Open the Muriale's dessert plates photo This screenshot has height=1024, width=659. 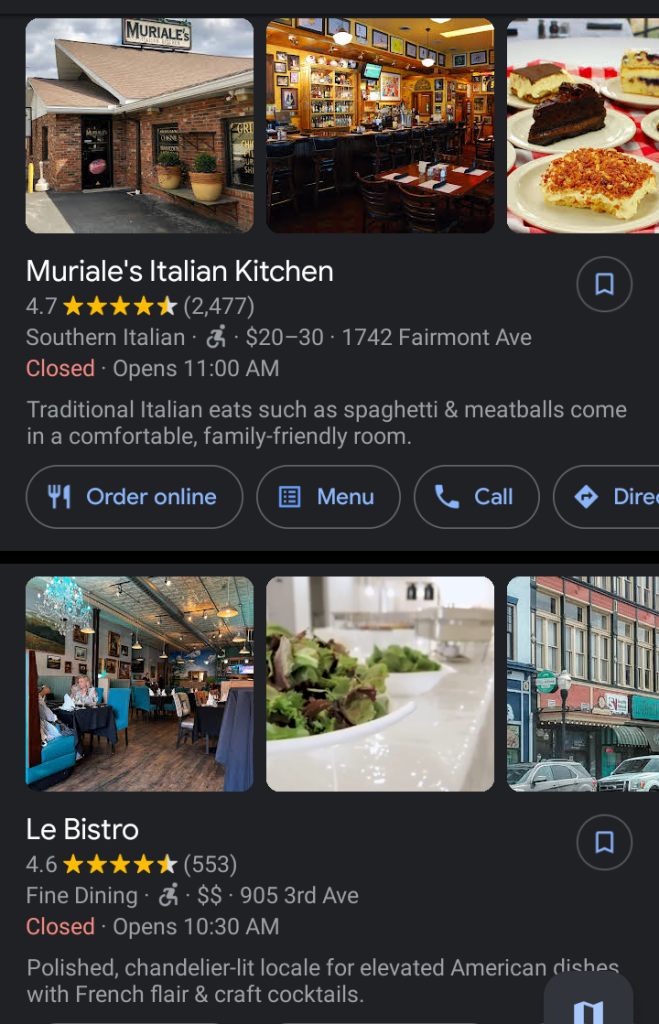tap(582, 126)
